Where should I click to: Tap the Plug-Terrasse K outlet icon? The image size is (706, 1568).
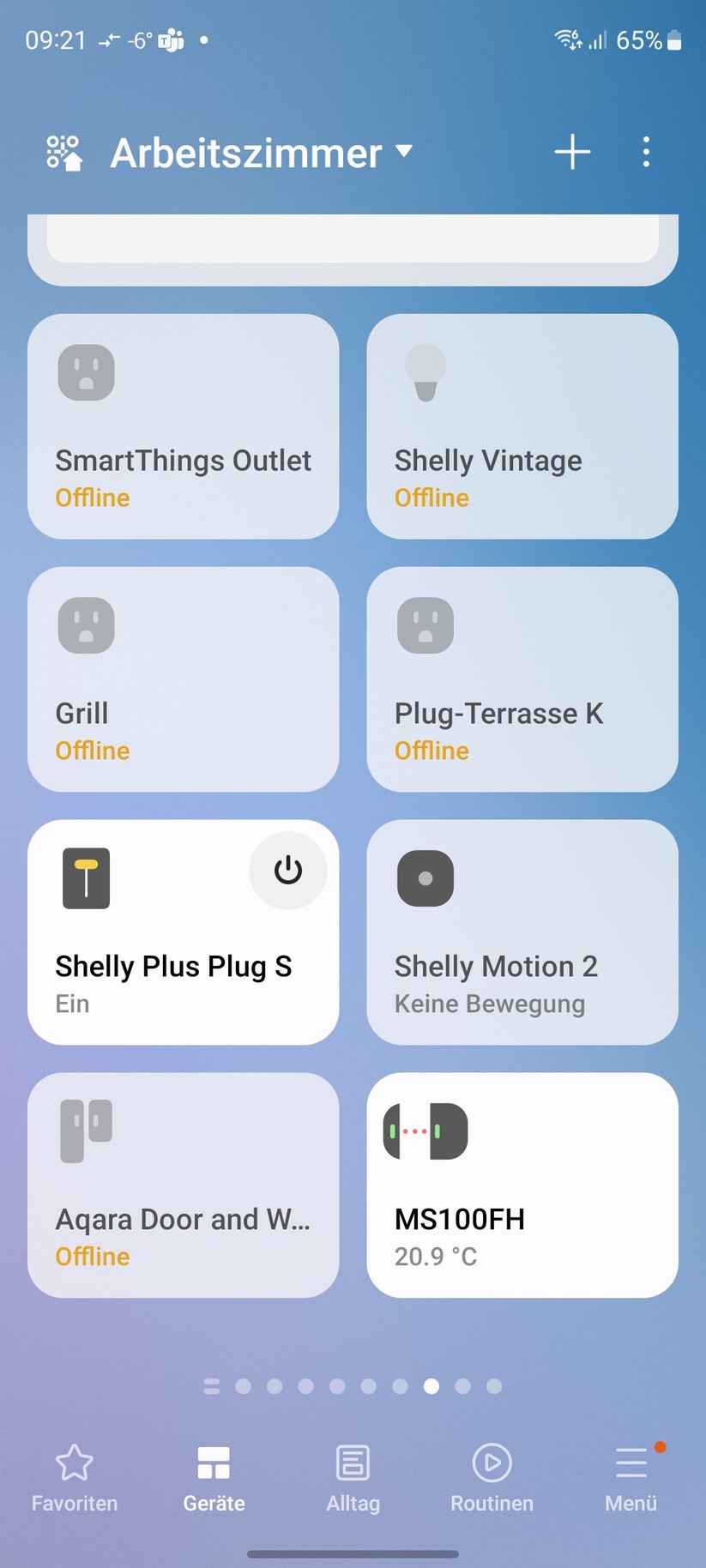424,624
